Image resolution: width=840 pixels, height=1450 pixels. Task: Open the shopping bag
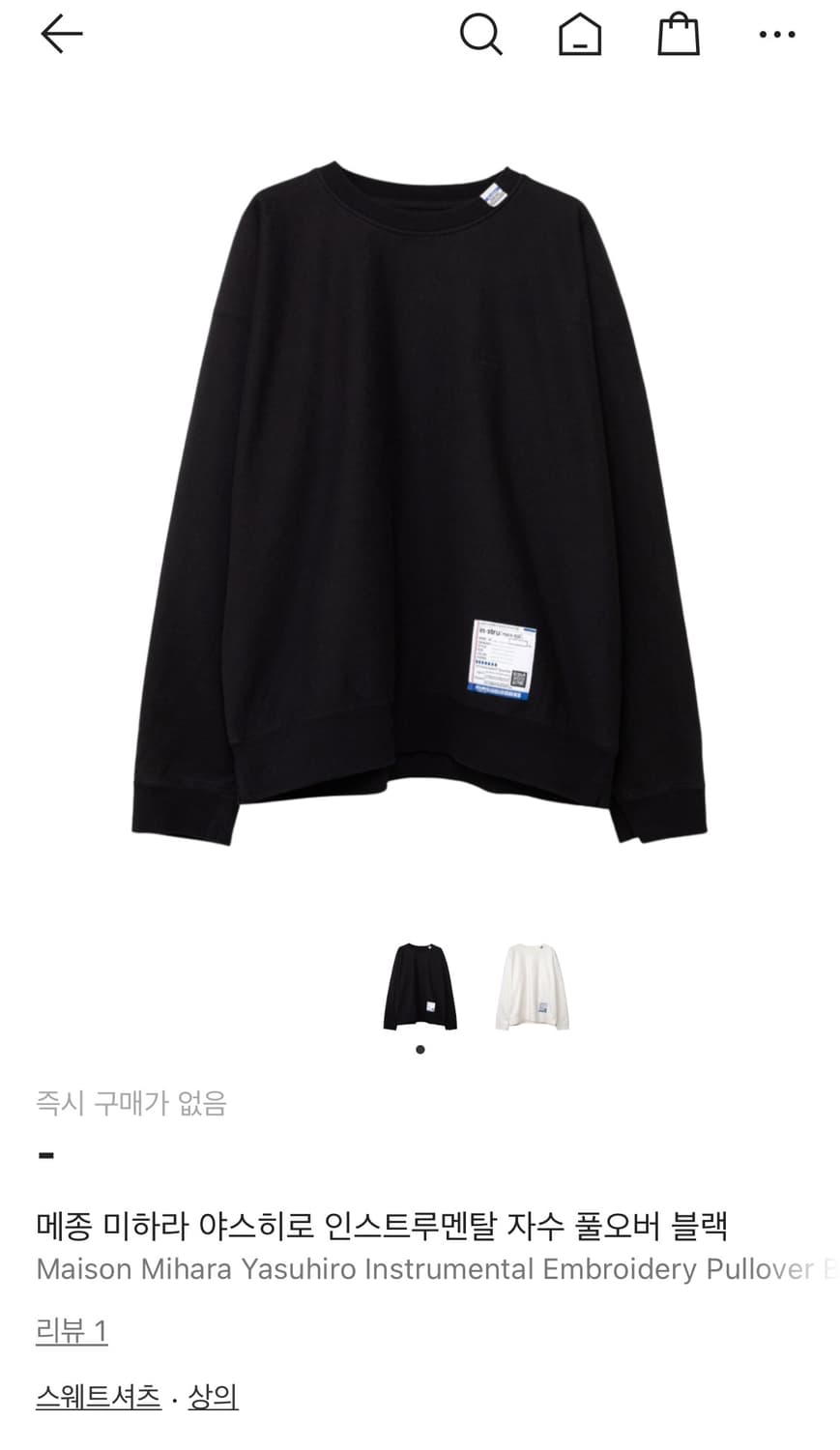coord(678,34)
